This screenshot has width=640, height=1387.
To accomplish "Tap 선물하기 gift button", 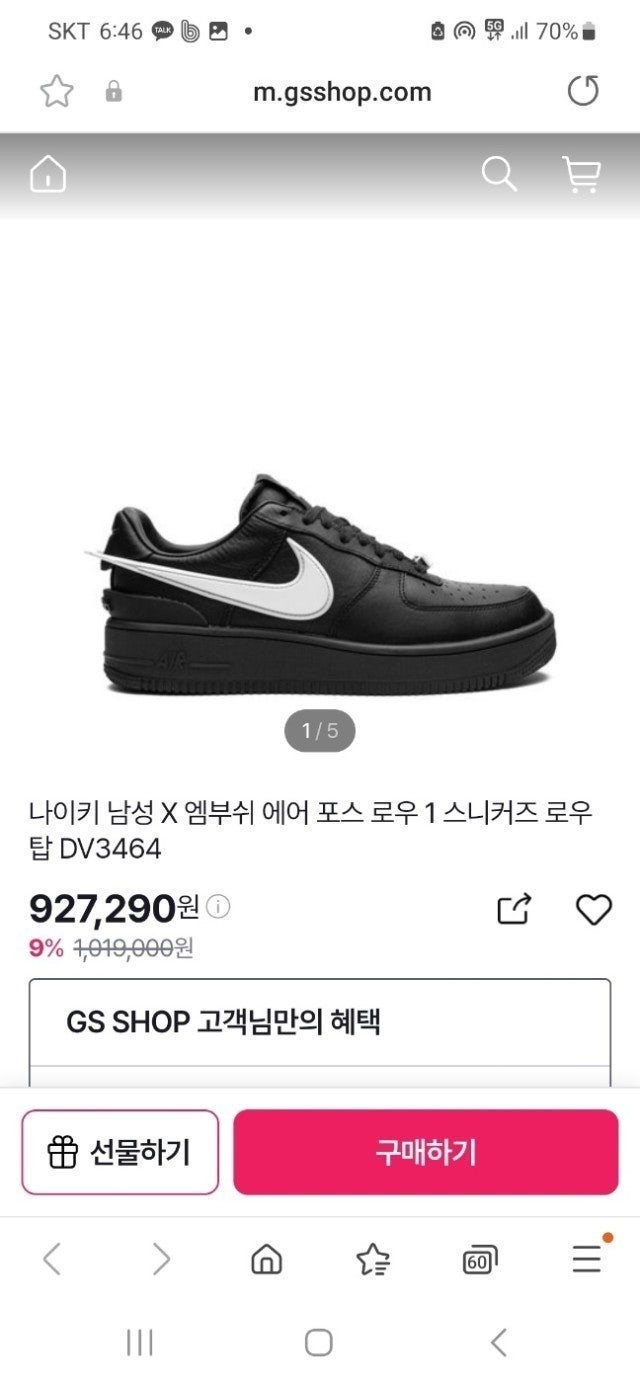I will [120, 1152].
